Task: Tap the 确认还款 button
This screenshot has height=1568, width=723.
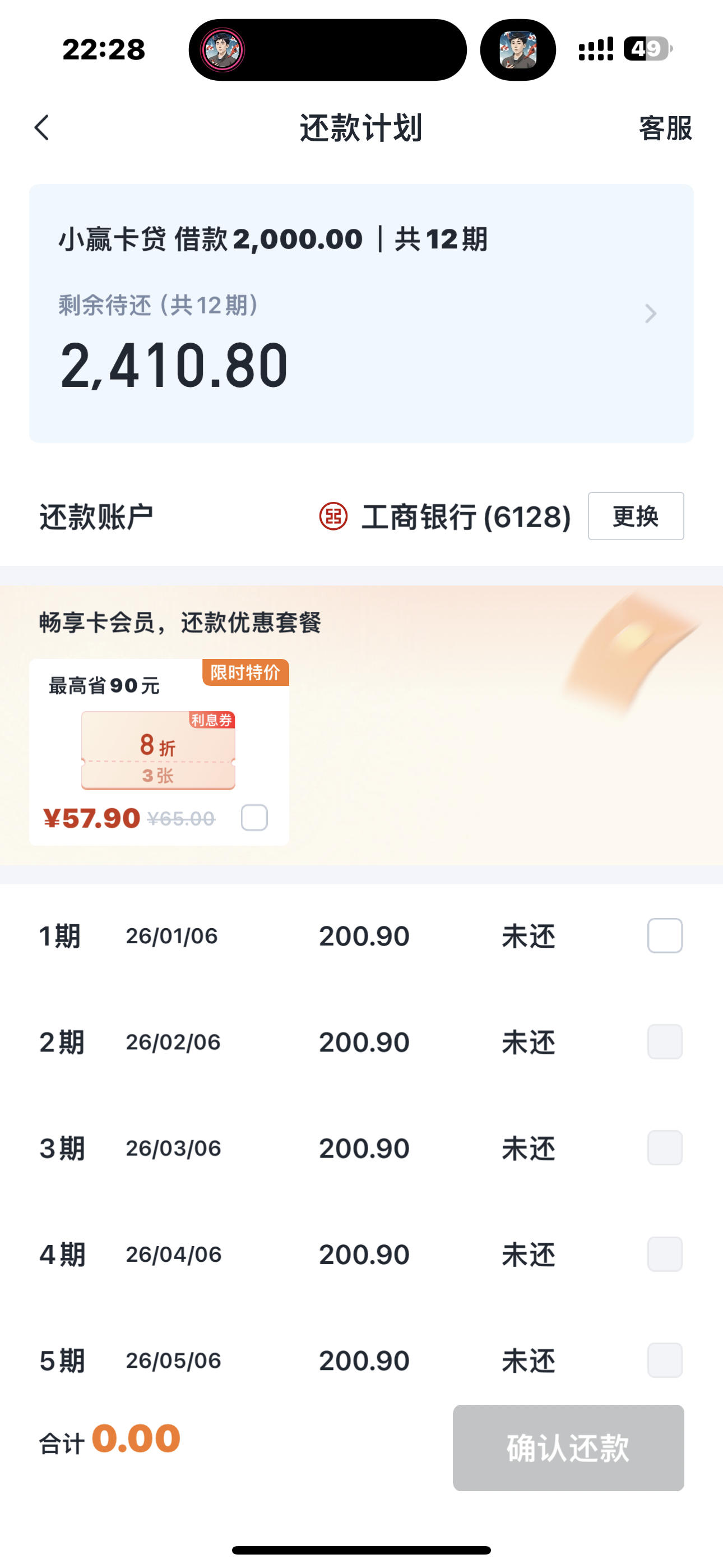Action: pyautogui.click(x=568, y=1447)
